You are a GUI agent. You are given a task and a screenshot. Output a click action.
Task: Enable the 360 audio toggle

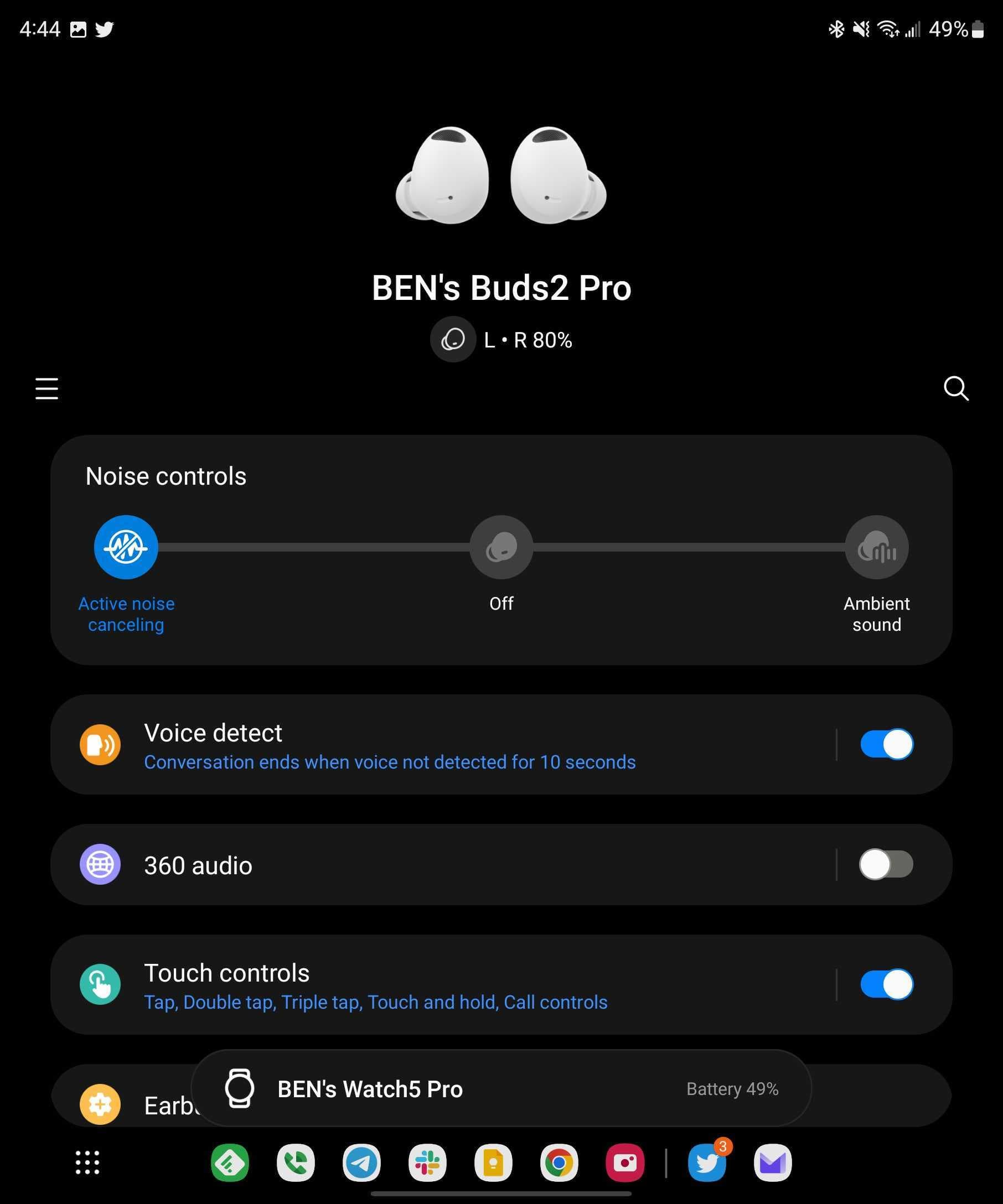click(886, 865)
